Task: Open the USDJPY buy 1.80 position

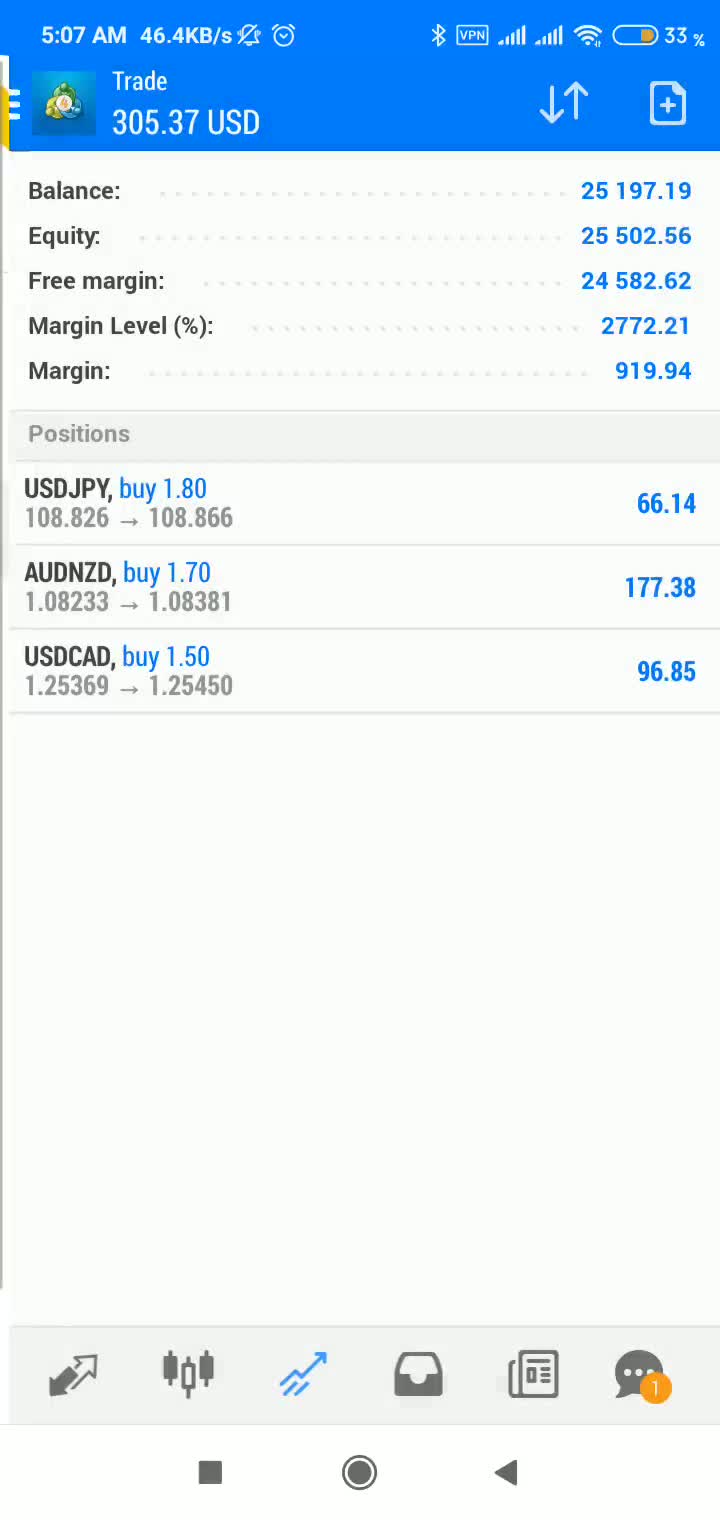Action: (360, 503)
